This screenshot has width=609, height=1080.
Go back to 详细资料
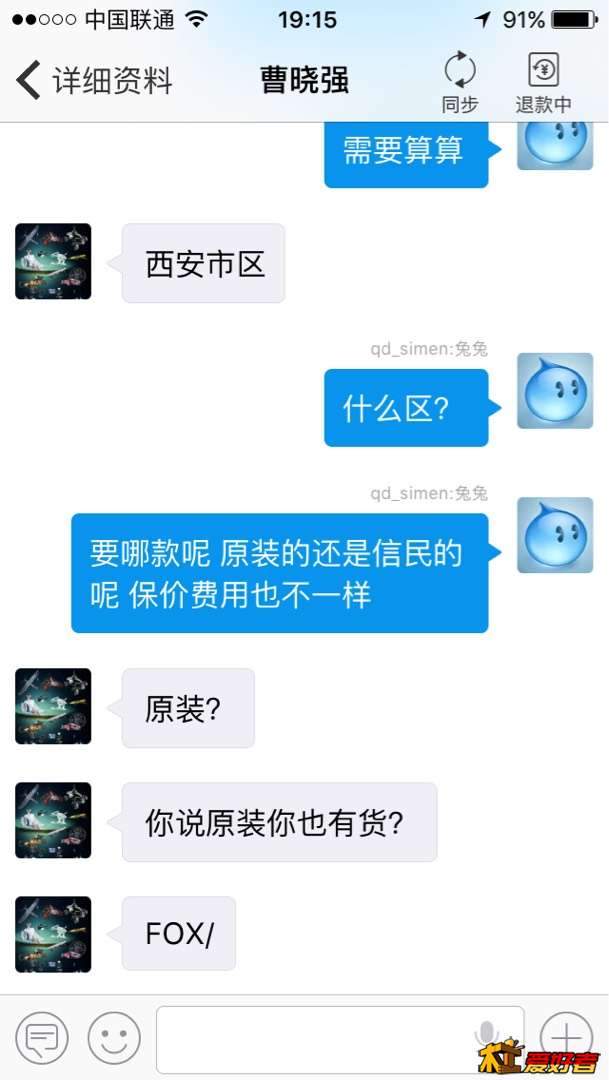click(95, 80)
